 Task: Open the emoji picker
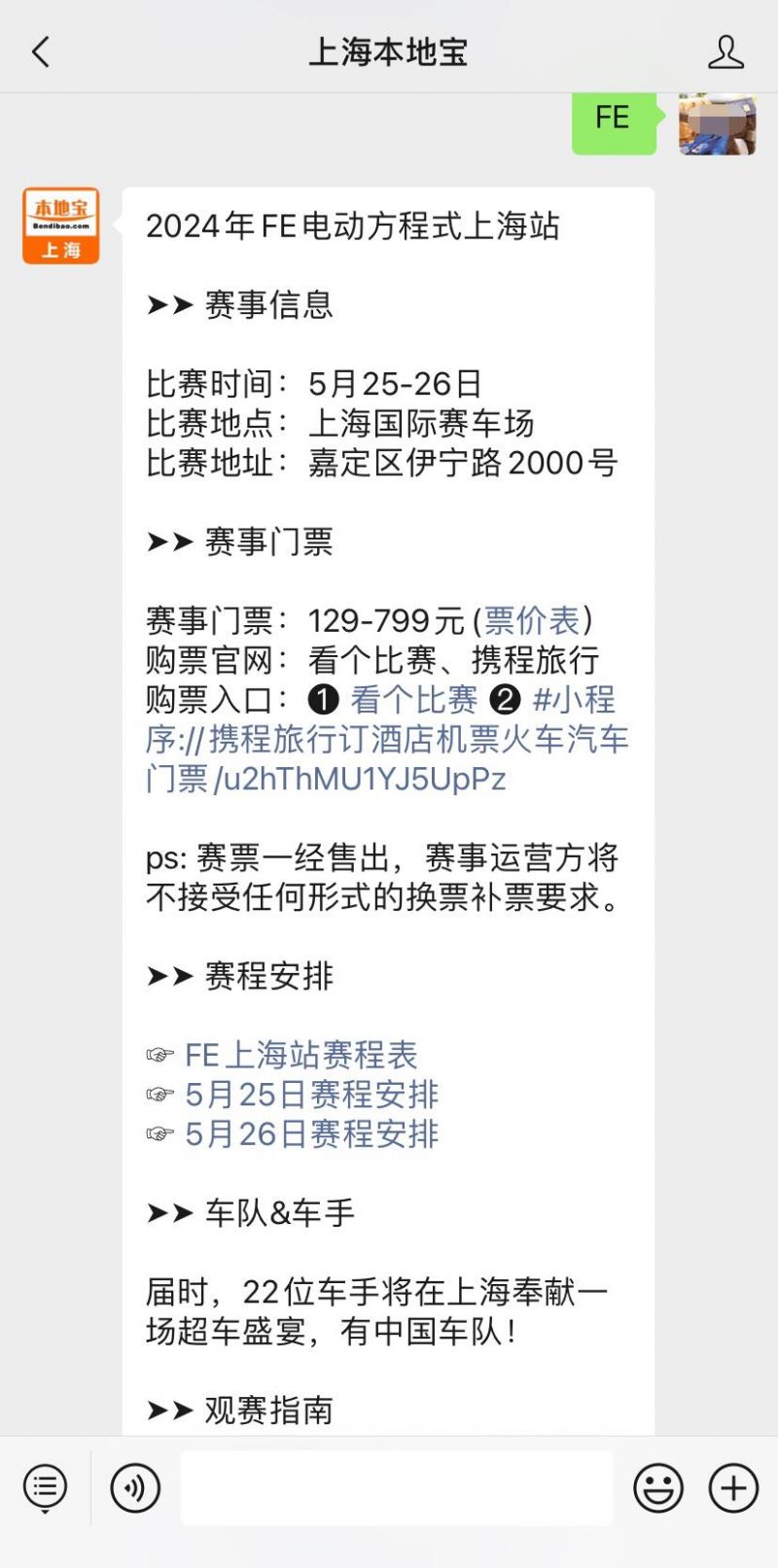658,1487
